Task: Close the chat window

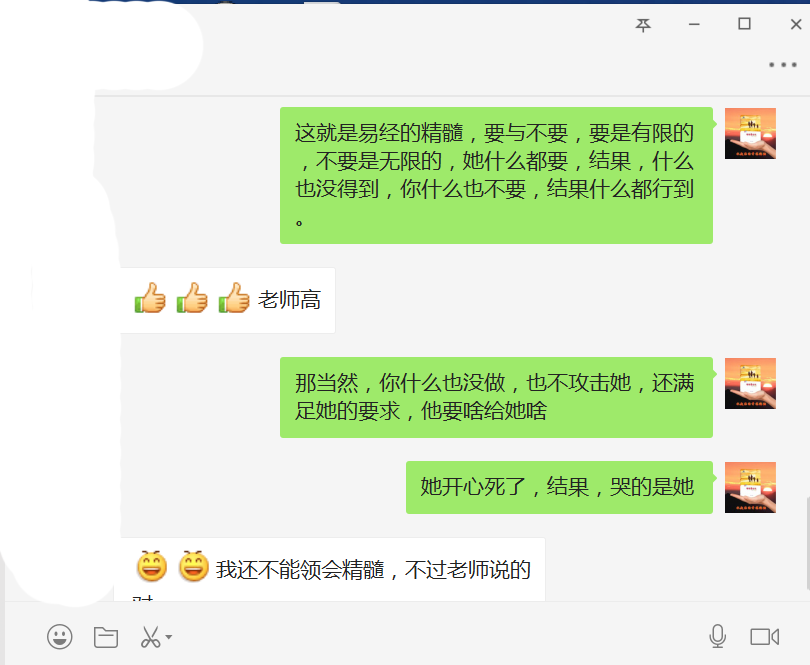Action: 795,25
